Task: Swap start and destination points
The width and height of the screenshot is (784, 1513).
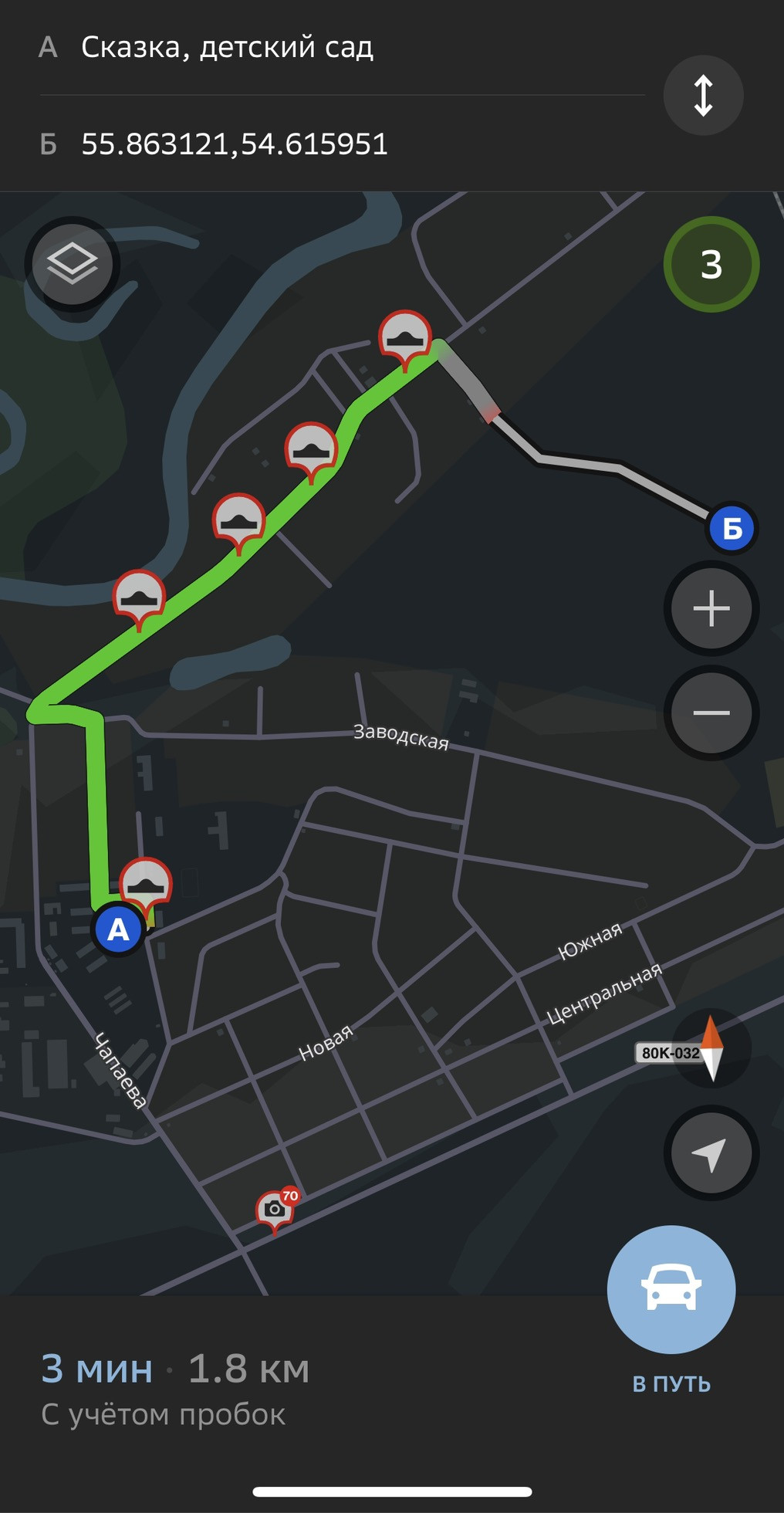Action: click(703, 96)
